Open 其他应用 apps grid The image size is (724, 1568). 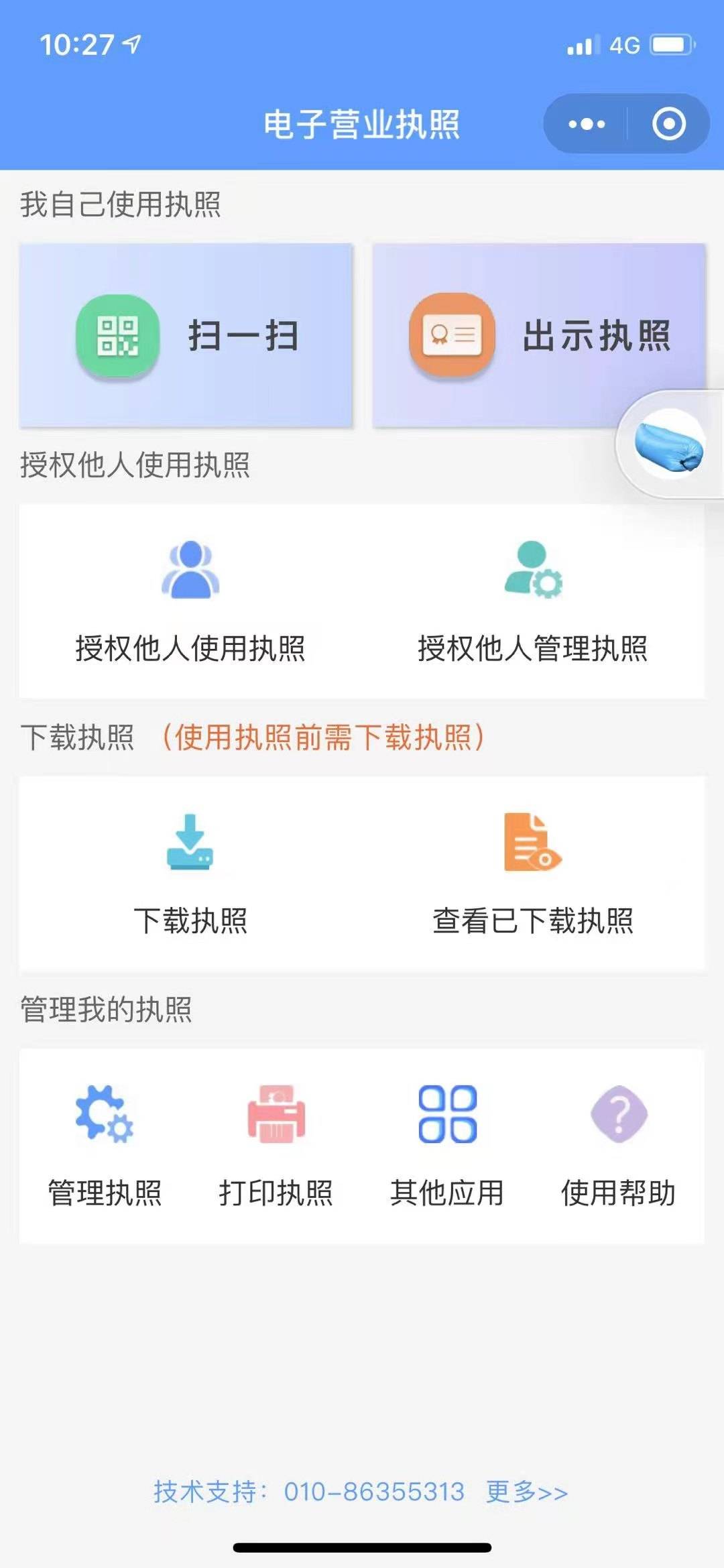447,1146
